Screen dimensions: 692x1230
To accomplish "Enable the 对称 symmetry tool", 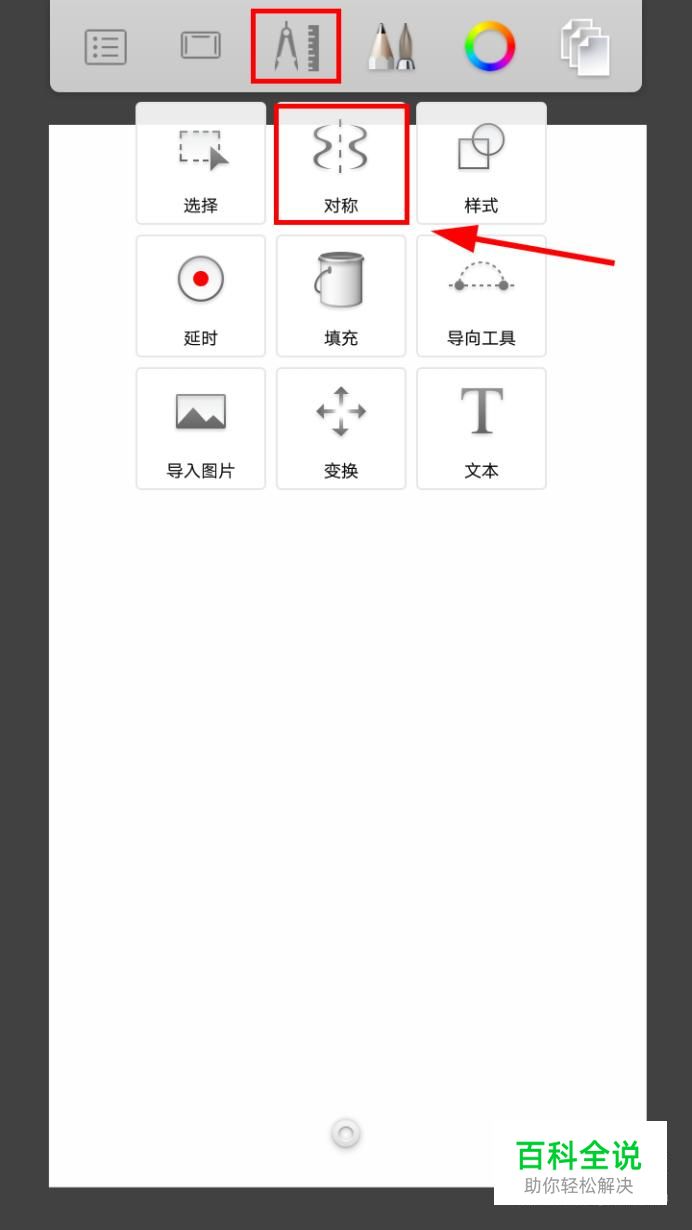I will (341, 163).
